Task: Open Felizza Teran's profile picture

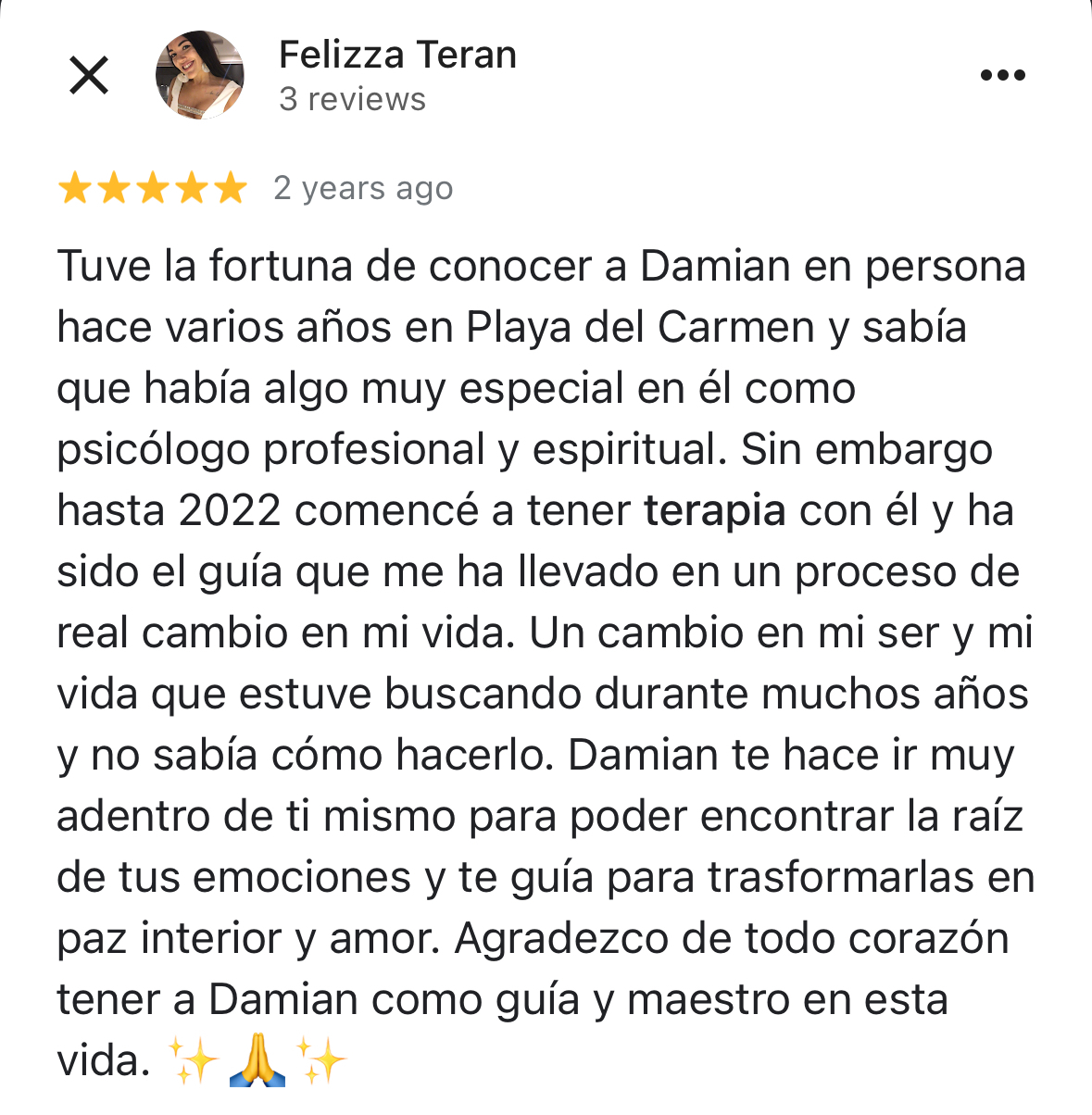Action: point(199,75)
